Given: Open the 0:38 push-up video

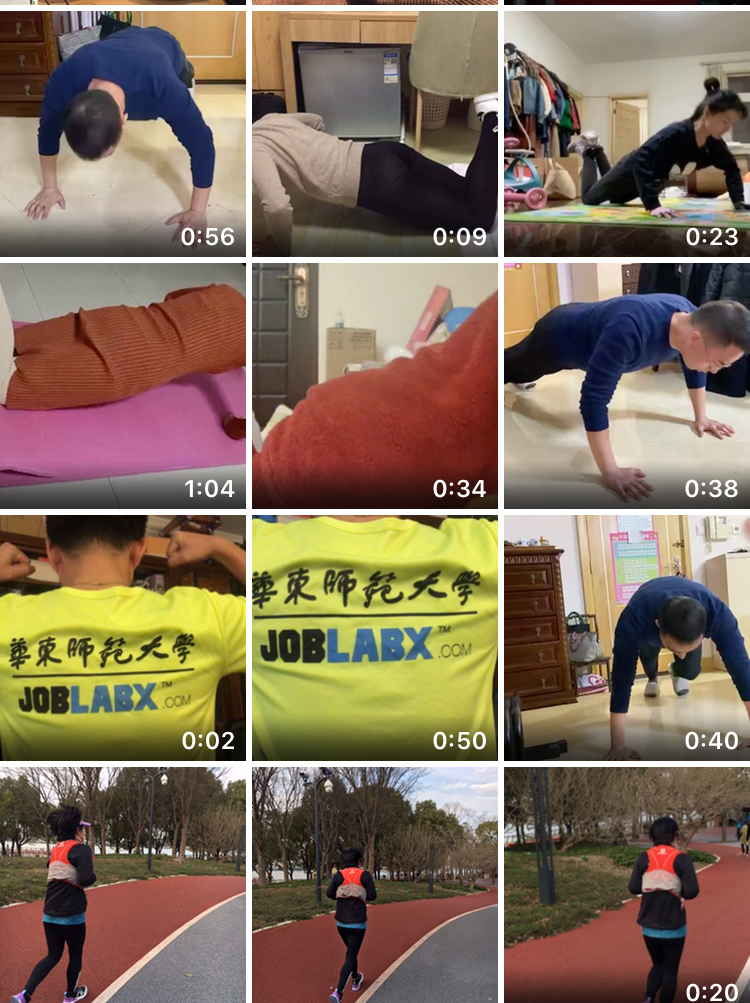Looking at the screenshot, I should pos(627,385).
